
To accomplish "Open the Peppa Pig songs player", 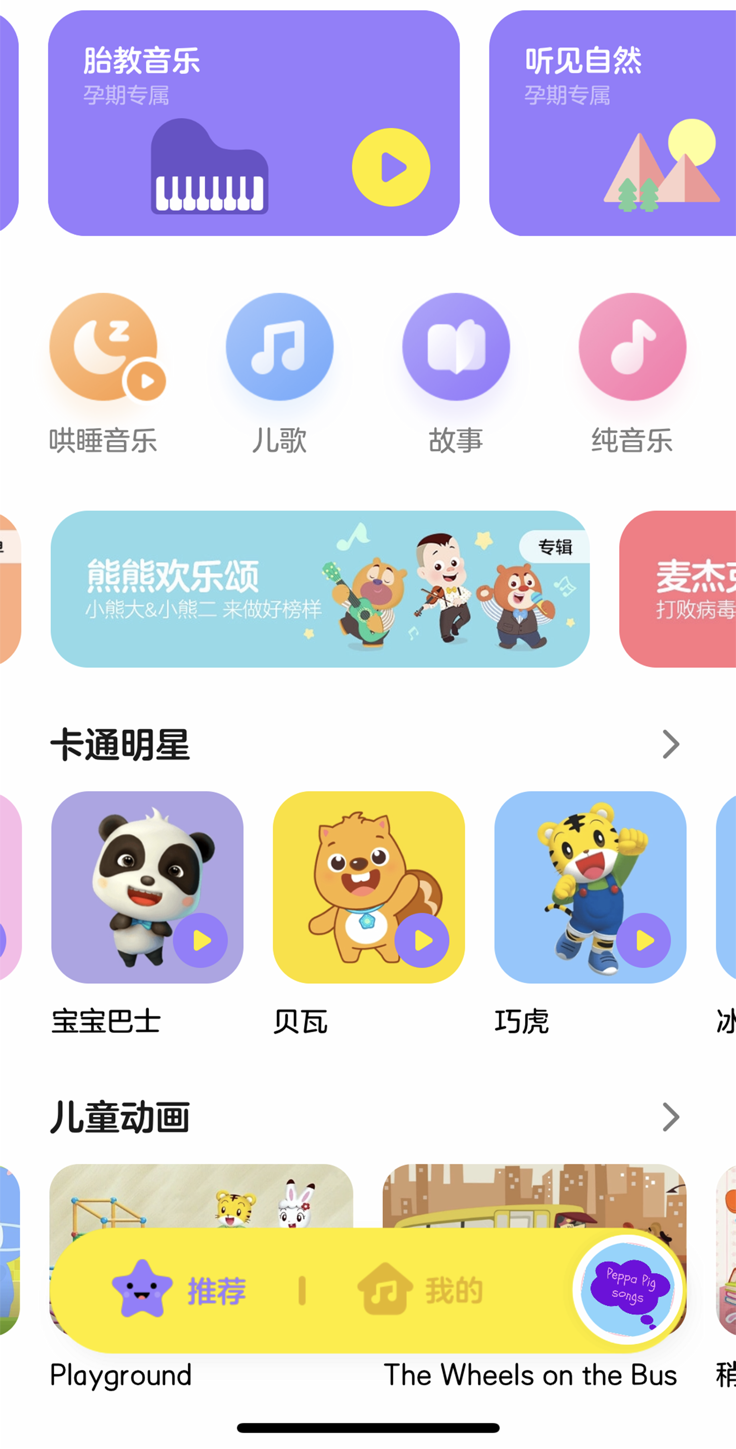I will pos(627,1289).
